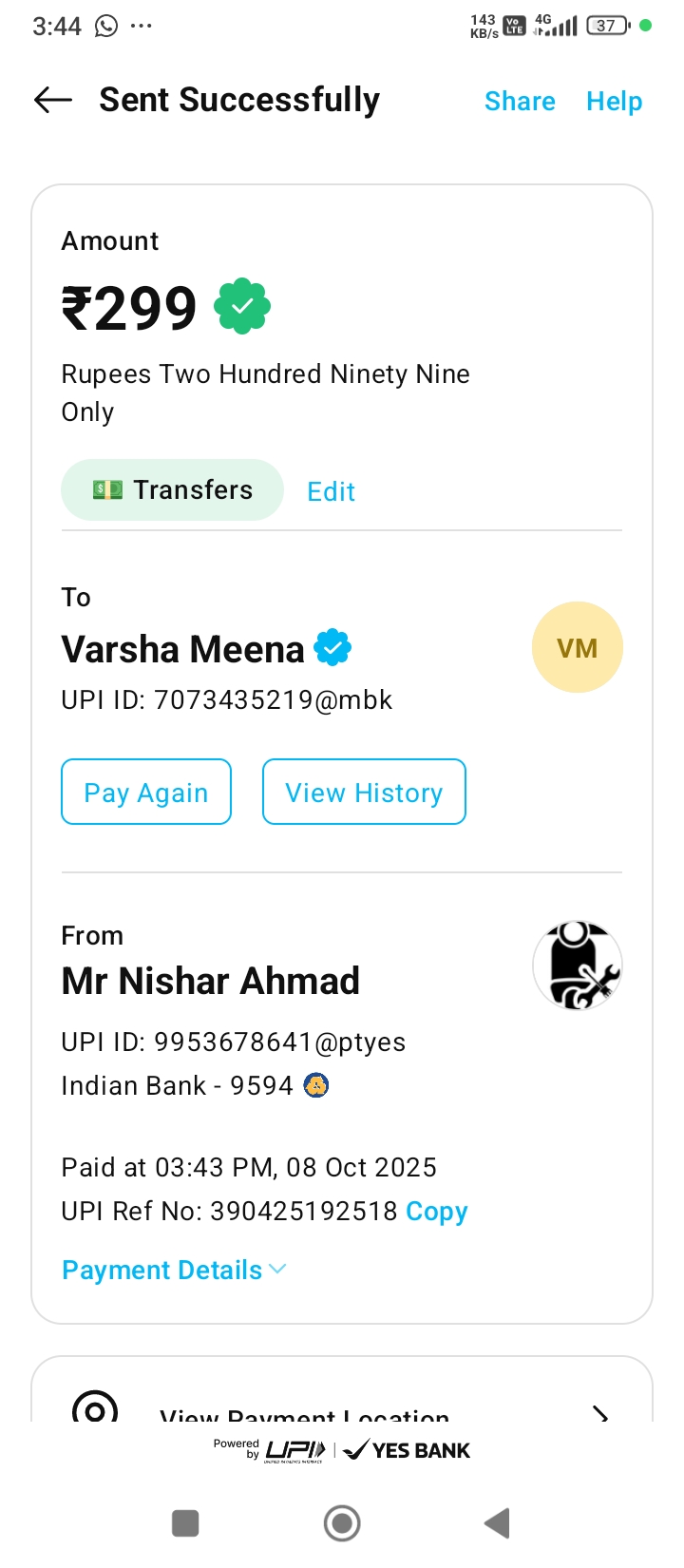This screenshot has height=1568, width=684.
Task: Edit the payment category tag
Action: coord(331,491)
